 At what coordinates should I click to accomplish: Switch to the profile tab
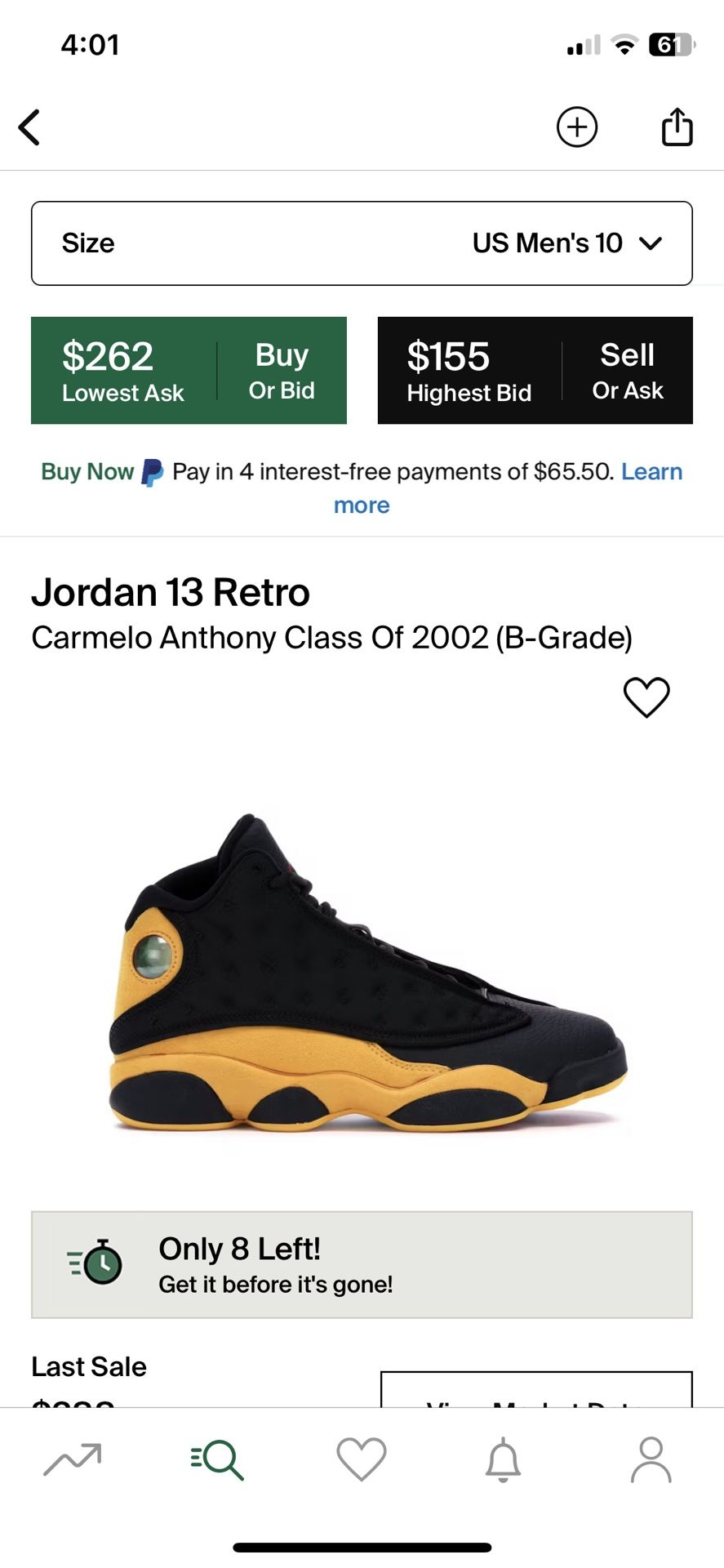point(649,1462)
